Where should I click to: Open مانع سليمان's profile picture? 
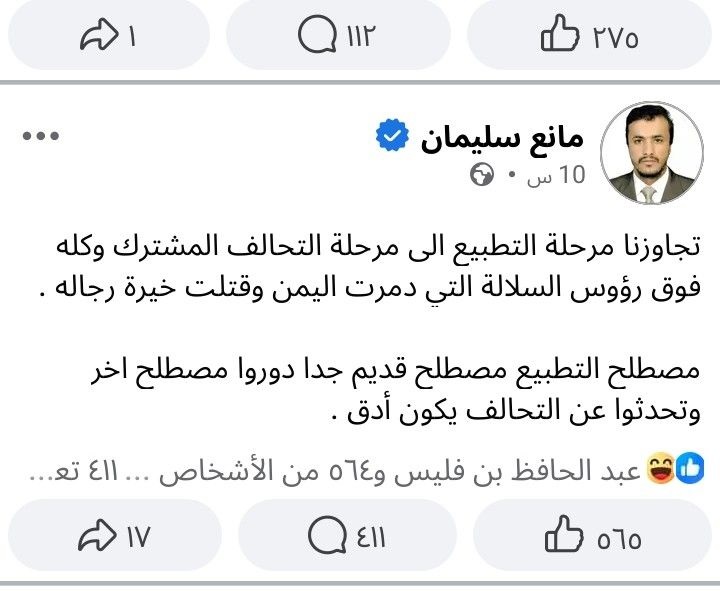click(648, 156)
